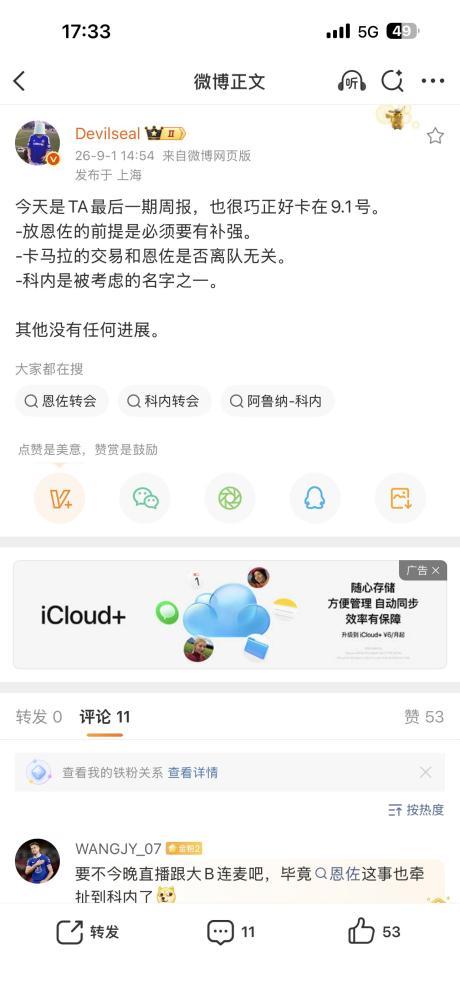Open Devilseal's profile avatar
Image resolution: width=460 pixels, height=997 pixels.
pyautogui.click(x=38, y=143)
